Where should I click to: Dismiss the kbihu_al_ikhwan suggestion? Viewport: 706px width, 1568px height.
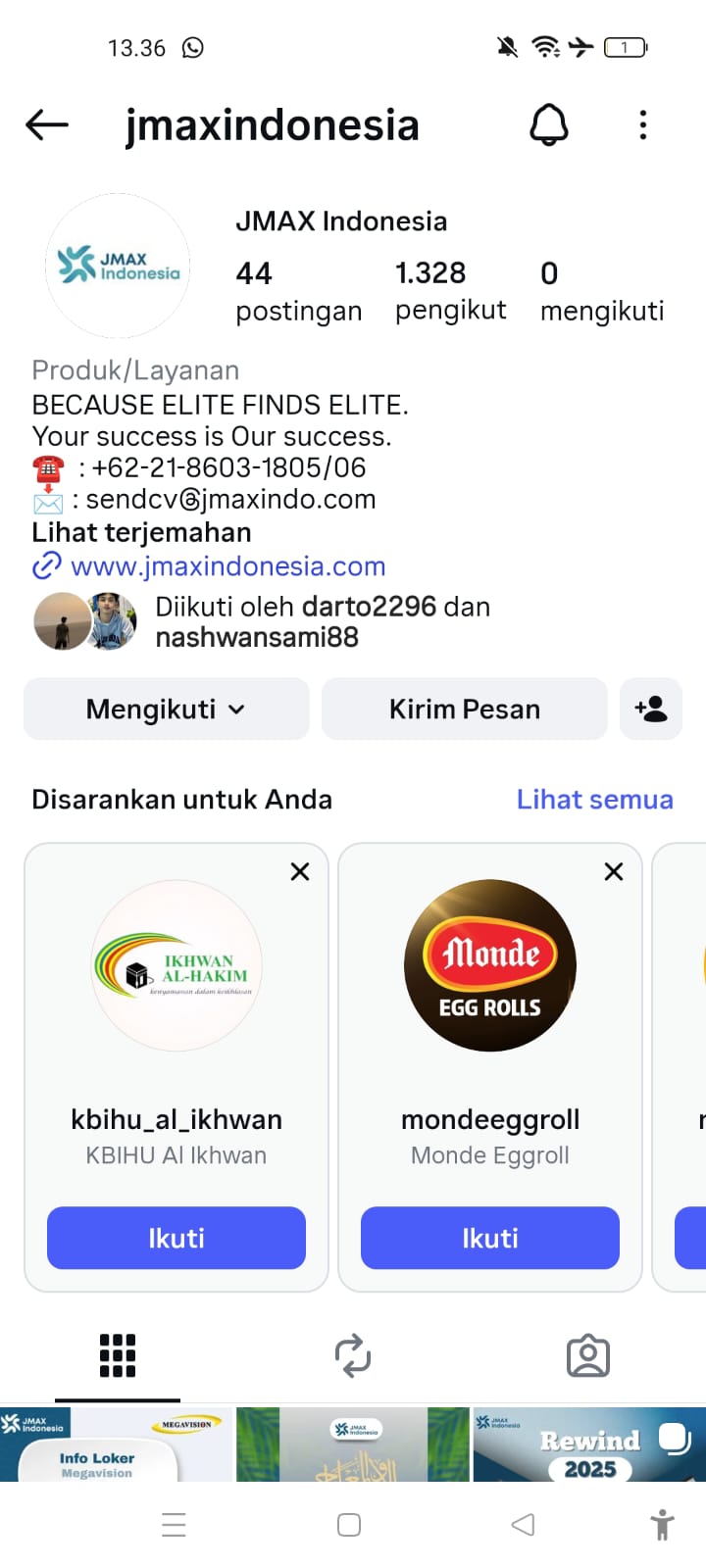click(300, 871)
